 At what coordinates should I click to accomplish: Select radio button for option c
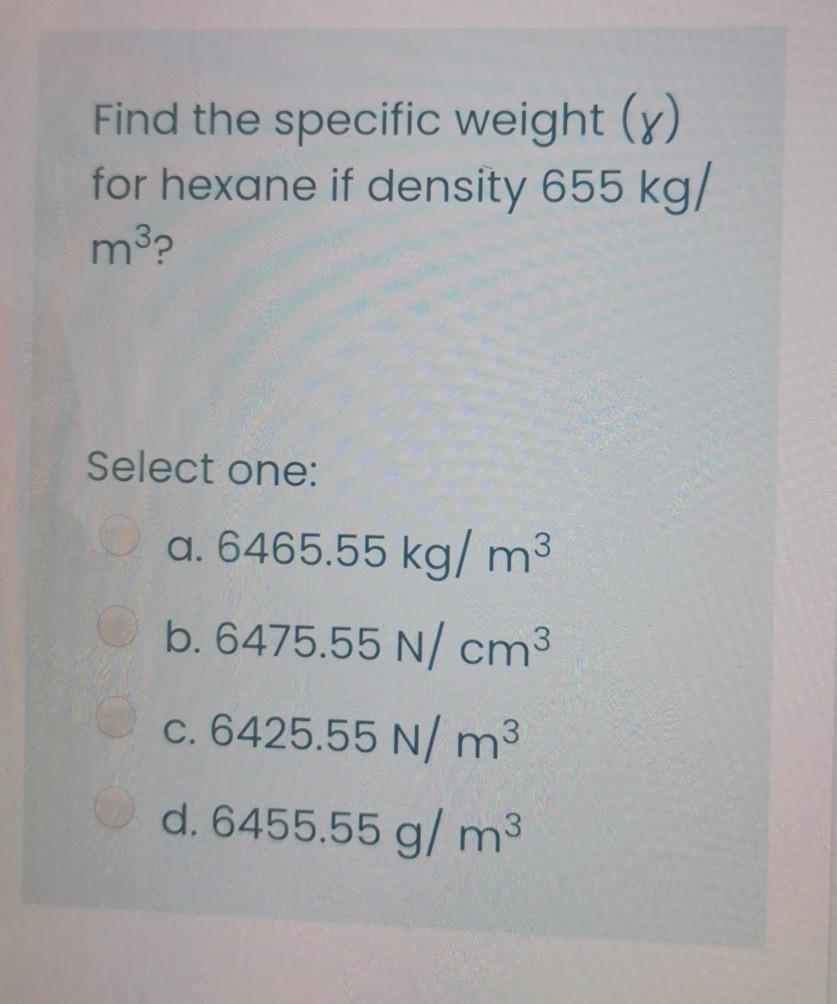117,714
